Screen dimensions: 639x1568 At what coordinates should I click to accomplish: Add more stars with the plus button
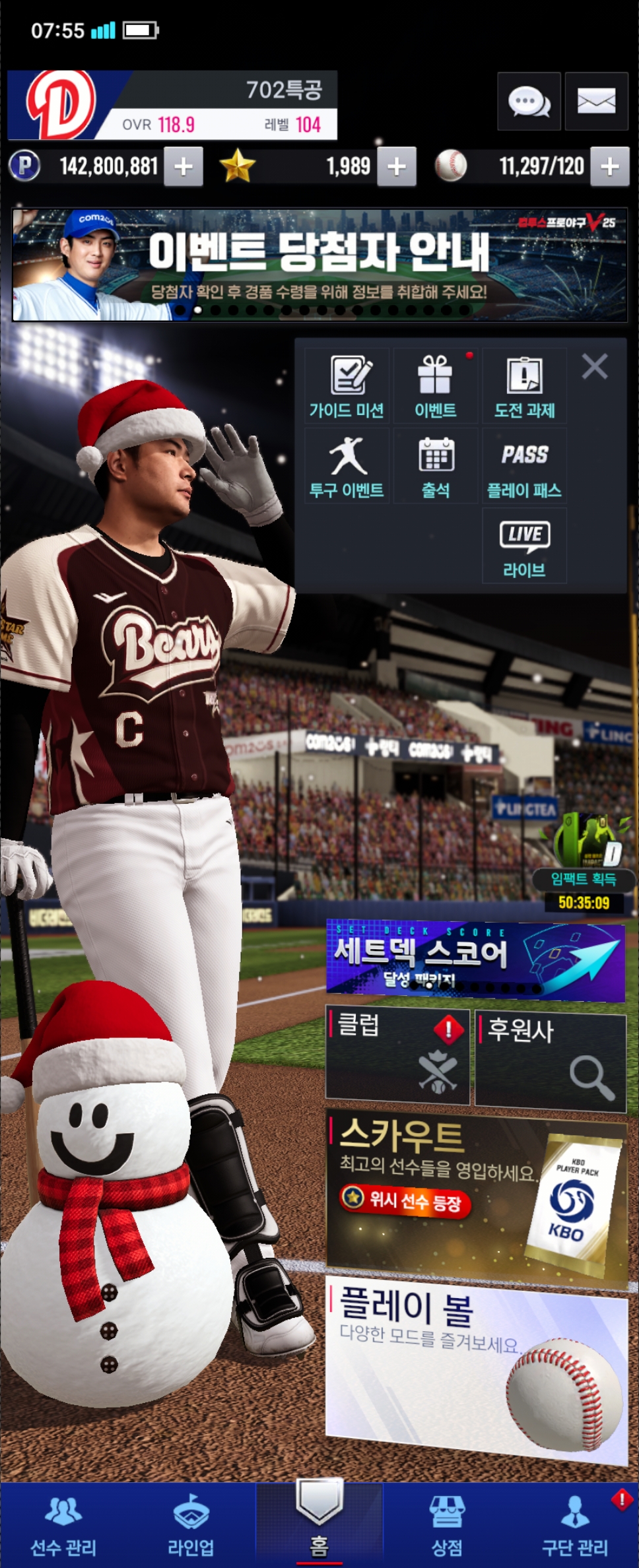[x=396, y=166]
